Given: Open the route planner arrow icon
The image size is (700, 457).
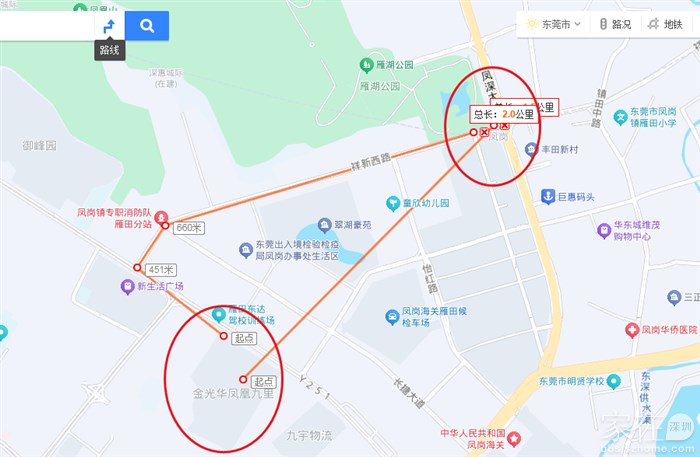Looking at the screenshot, I should (x=109, y=26).
